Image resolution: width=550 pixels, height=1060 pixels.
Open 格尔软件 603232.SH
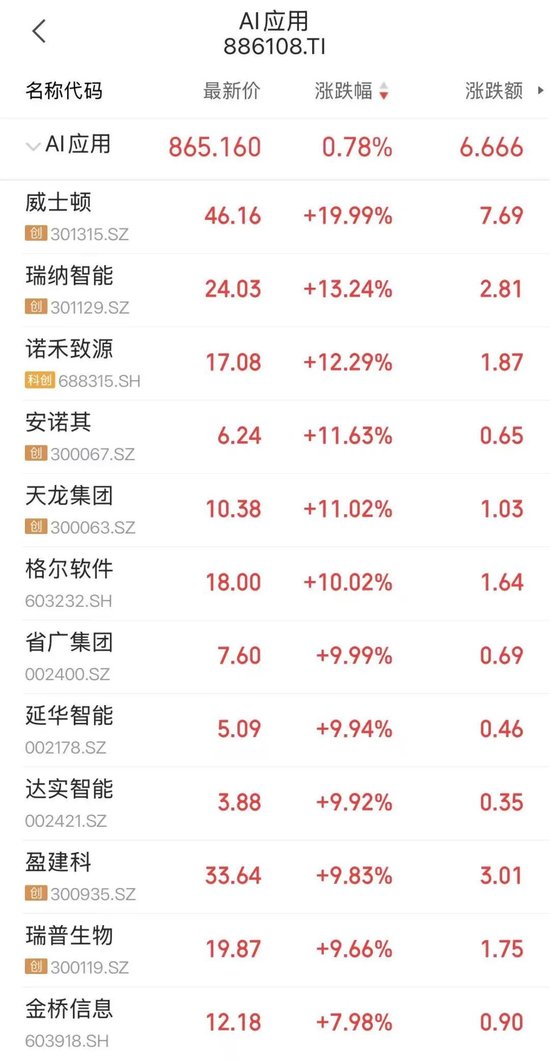click(275, 583)
